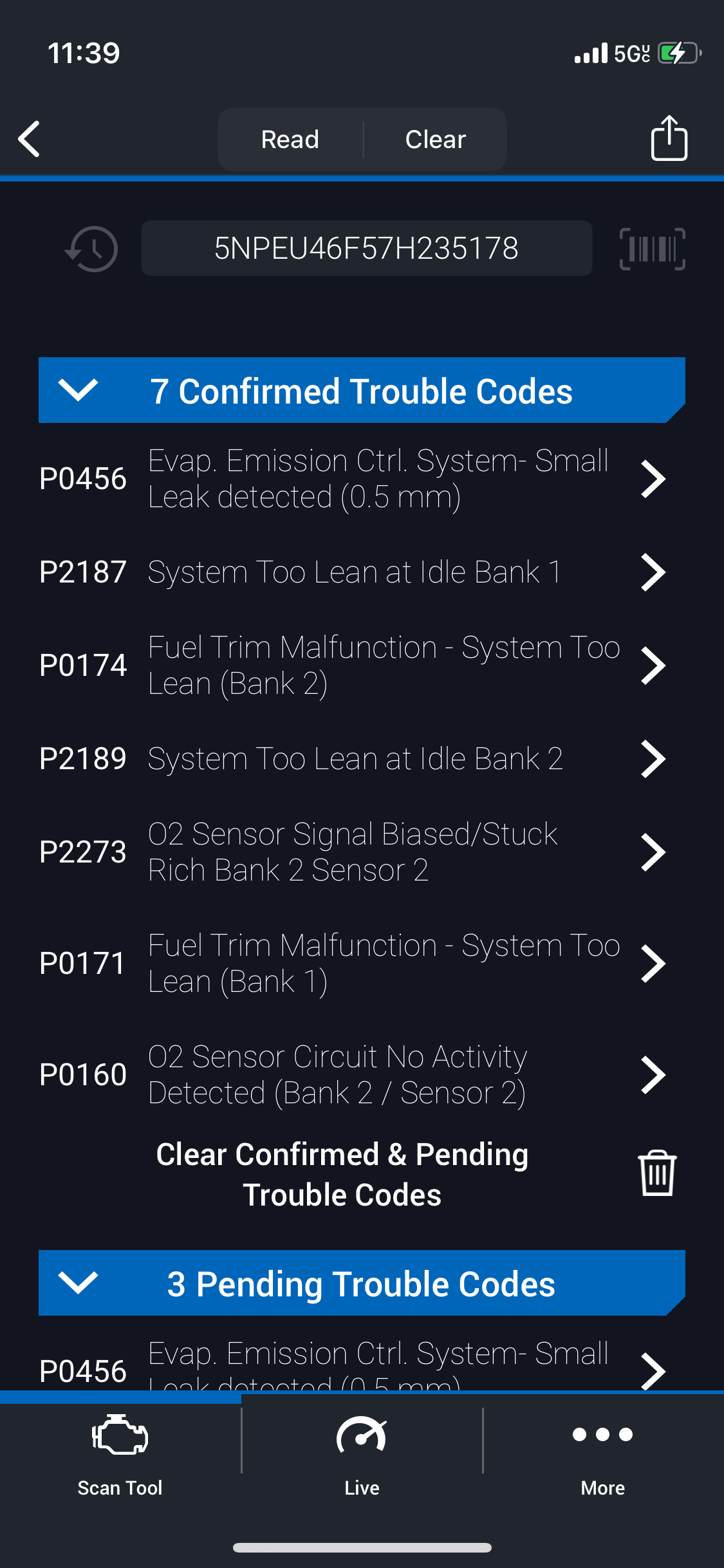This screenshot has height=1568, width=724.
Task: Edit the VIN number field
Action: [366, 248]
